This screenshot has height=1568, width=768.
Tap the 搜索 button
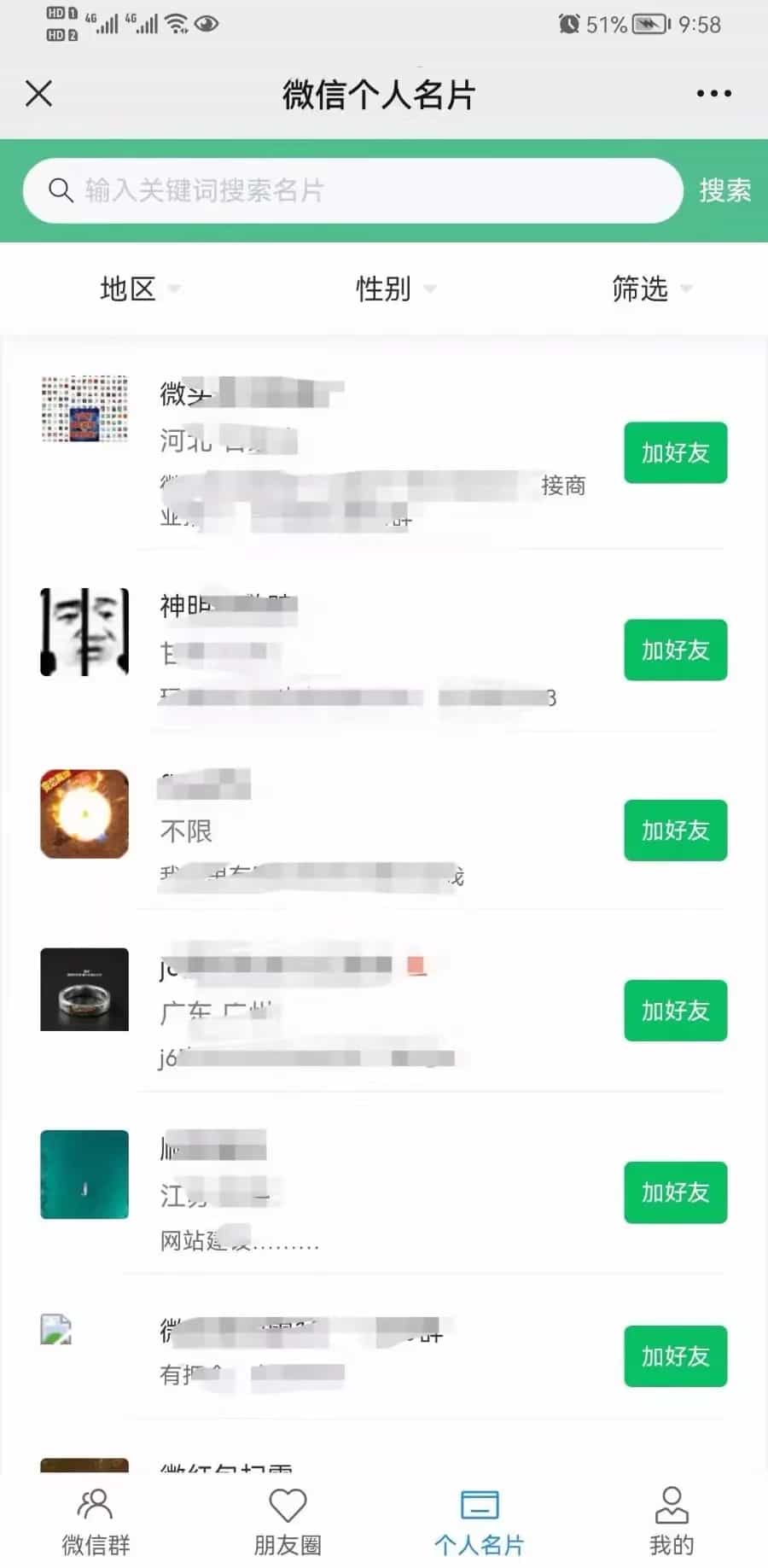coord(724,190)
